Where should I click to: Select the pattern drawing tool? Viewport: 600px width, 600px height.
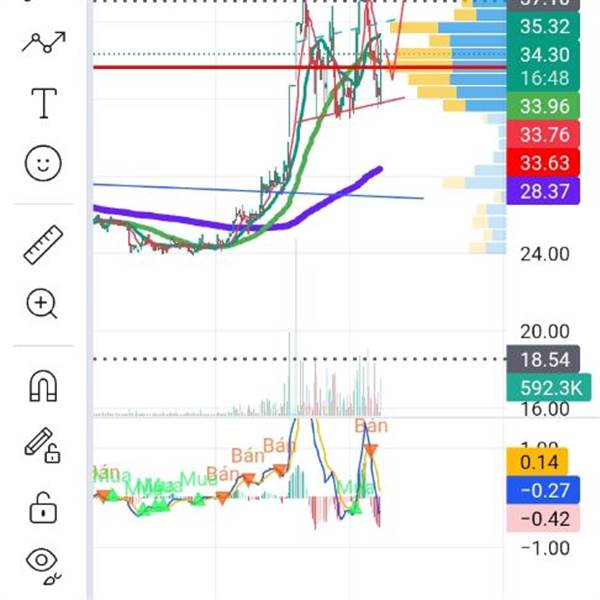click(x=43, y=42)
